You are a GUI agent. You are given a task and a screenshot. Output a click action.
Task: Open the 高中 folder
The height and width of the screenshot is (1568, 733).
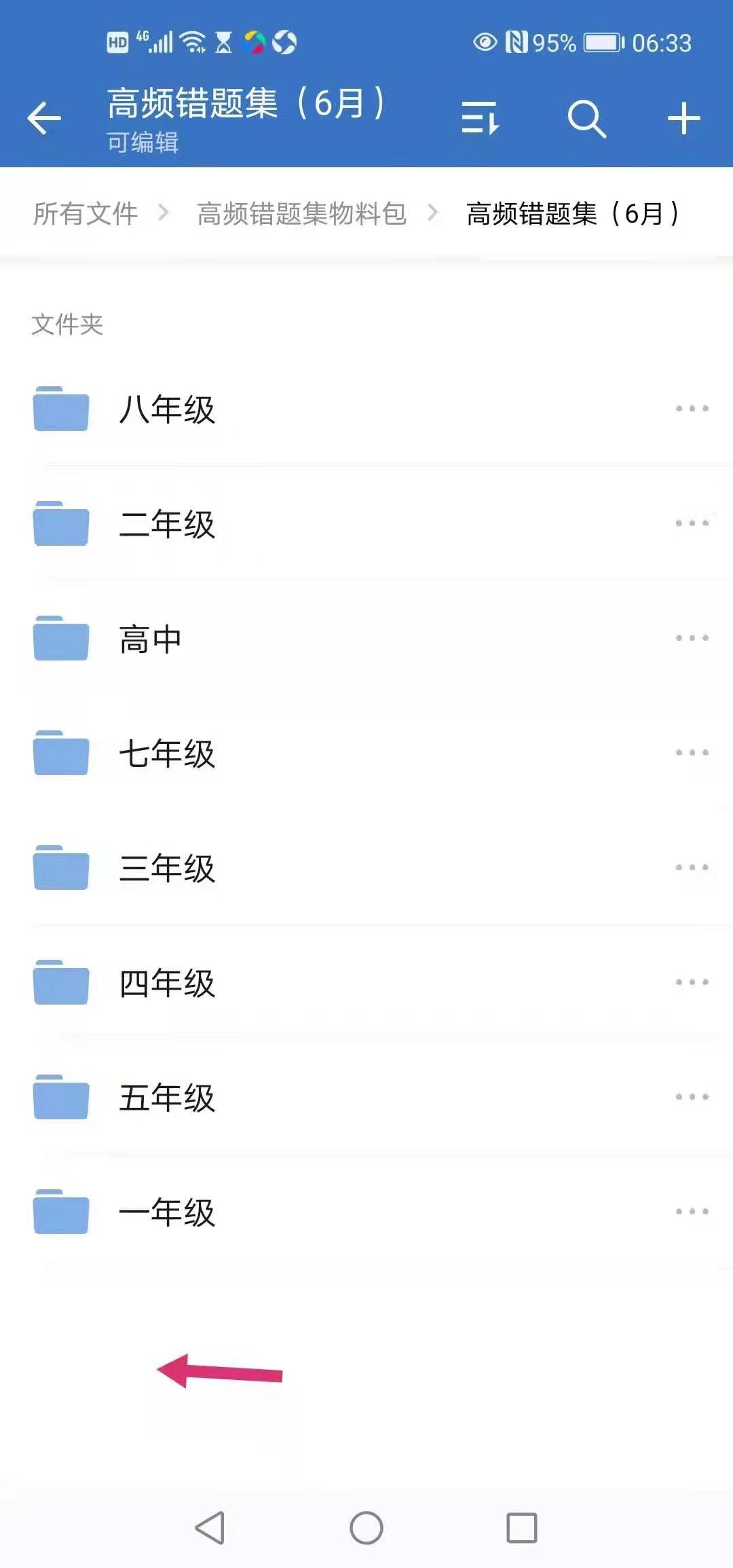366,638
